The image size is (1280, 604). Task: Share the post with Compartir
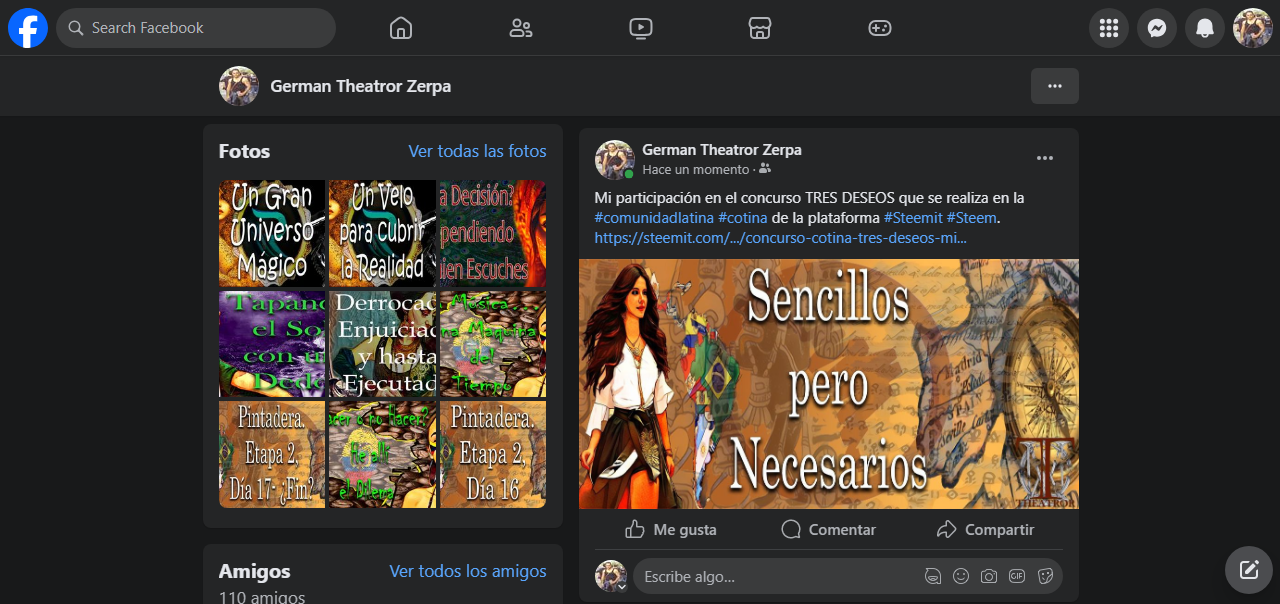tap(985, 529)
